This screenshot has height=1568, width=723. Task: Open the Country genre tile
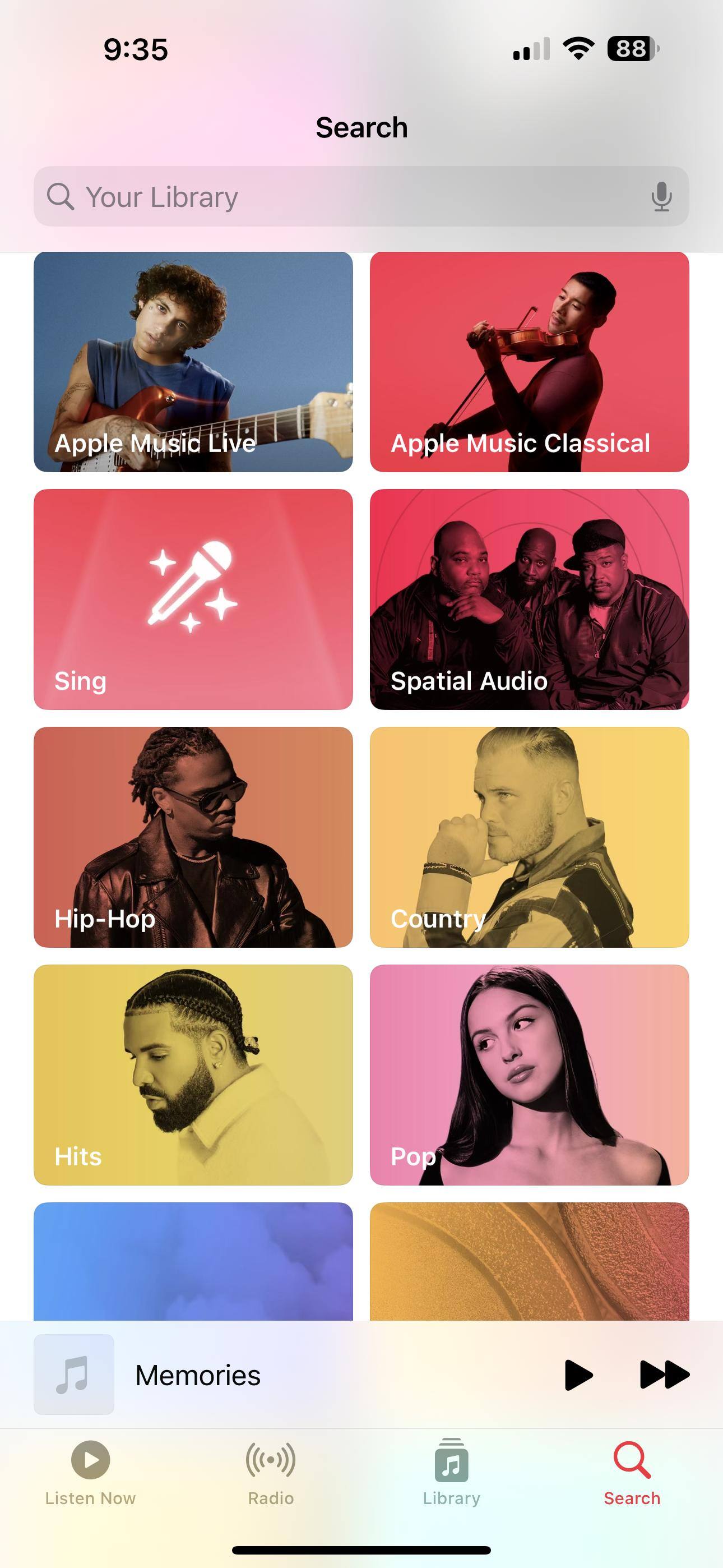coord(529,836)
